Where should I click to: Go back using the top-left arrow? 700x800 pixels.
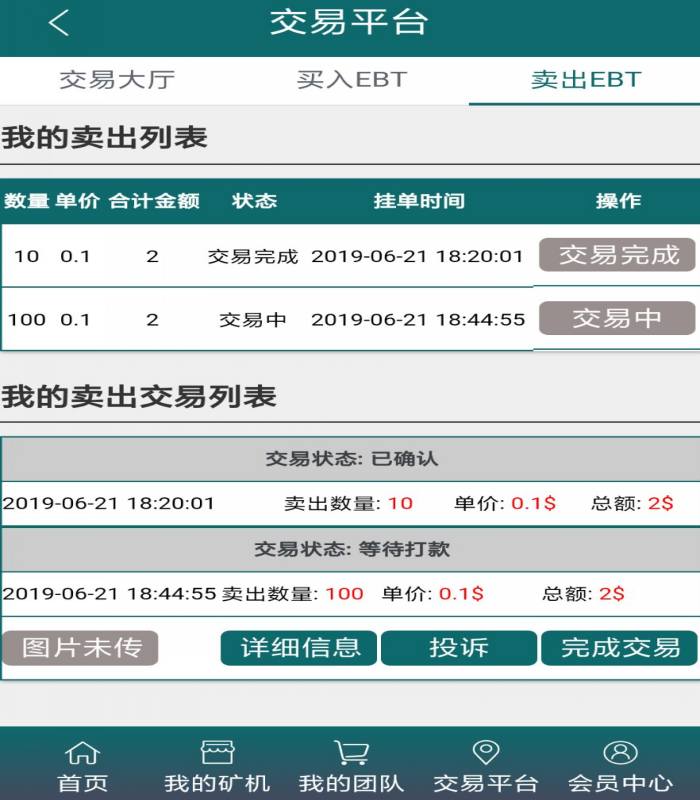point(59,23)
